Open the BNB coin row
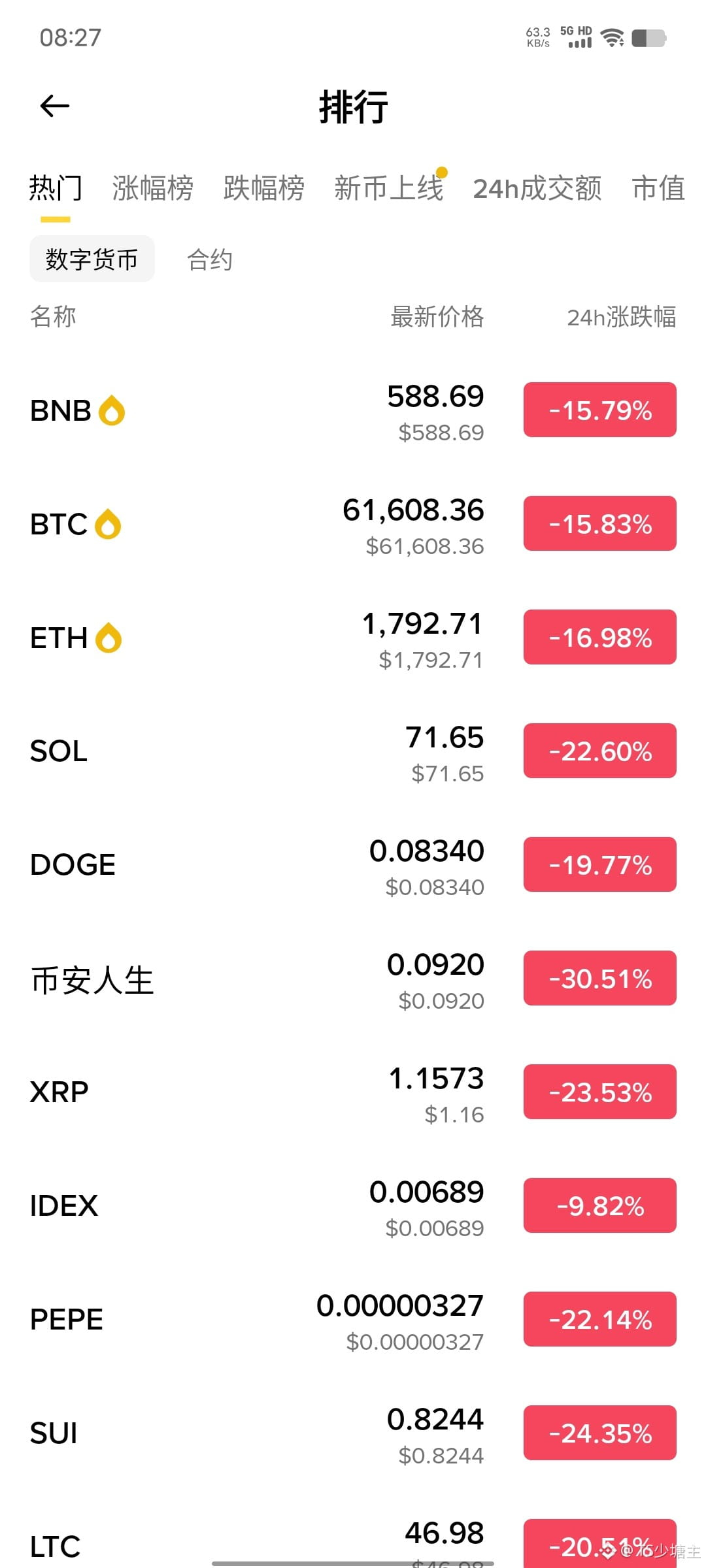 353,410
